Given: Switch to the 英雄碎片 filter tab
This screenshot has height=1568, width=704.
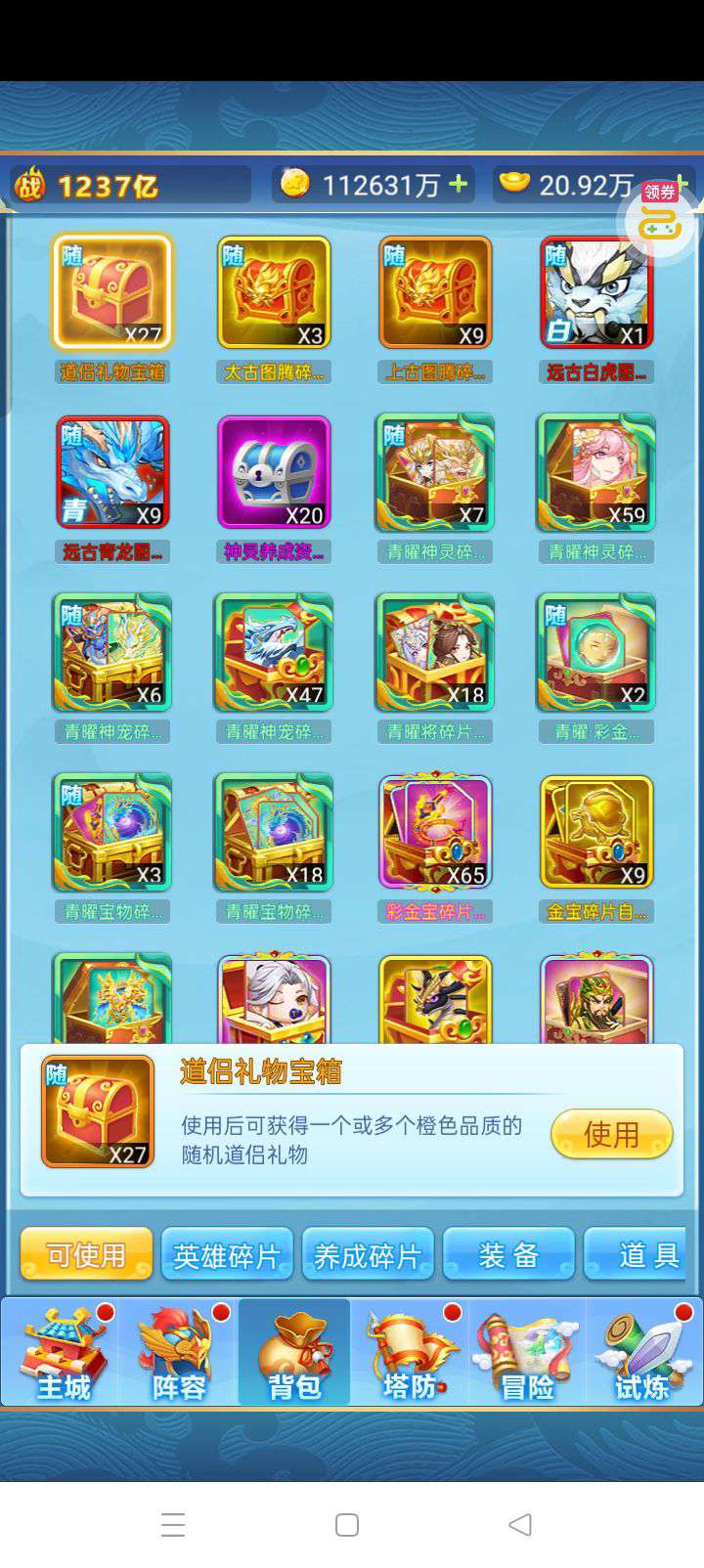Looking at the screenshot, I should point(227,1254).
